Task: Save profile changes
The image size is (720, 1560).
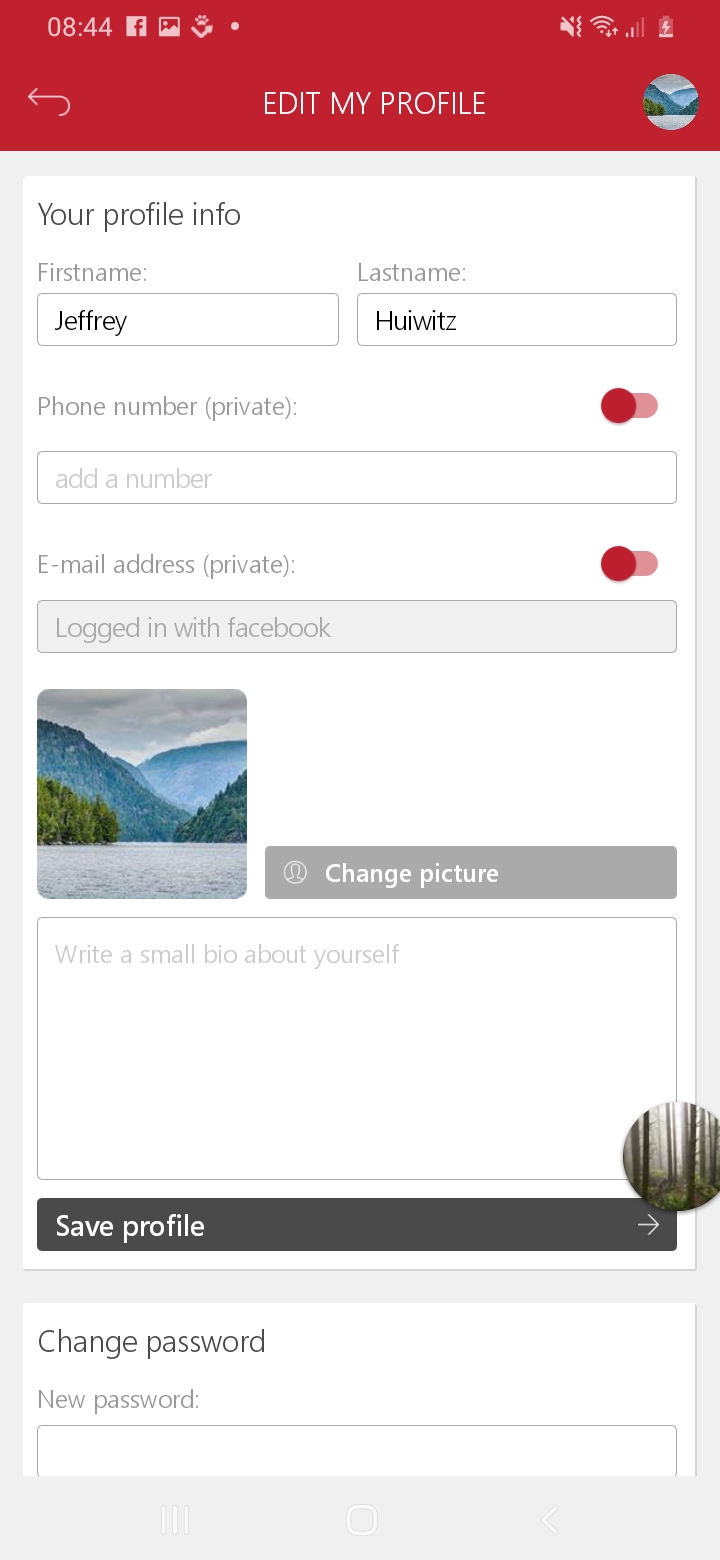Action: click(x=357, y=1225)
